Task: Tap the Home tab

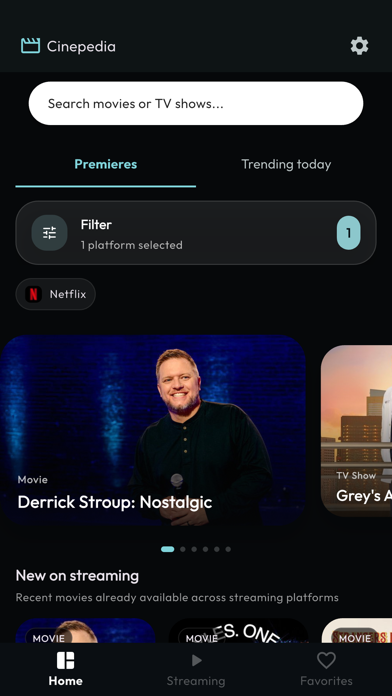Action: point(66,669)
